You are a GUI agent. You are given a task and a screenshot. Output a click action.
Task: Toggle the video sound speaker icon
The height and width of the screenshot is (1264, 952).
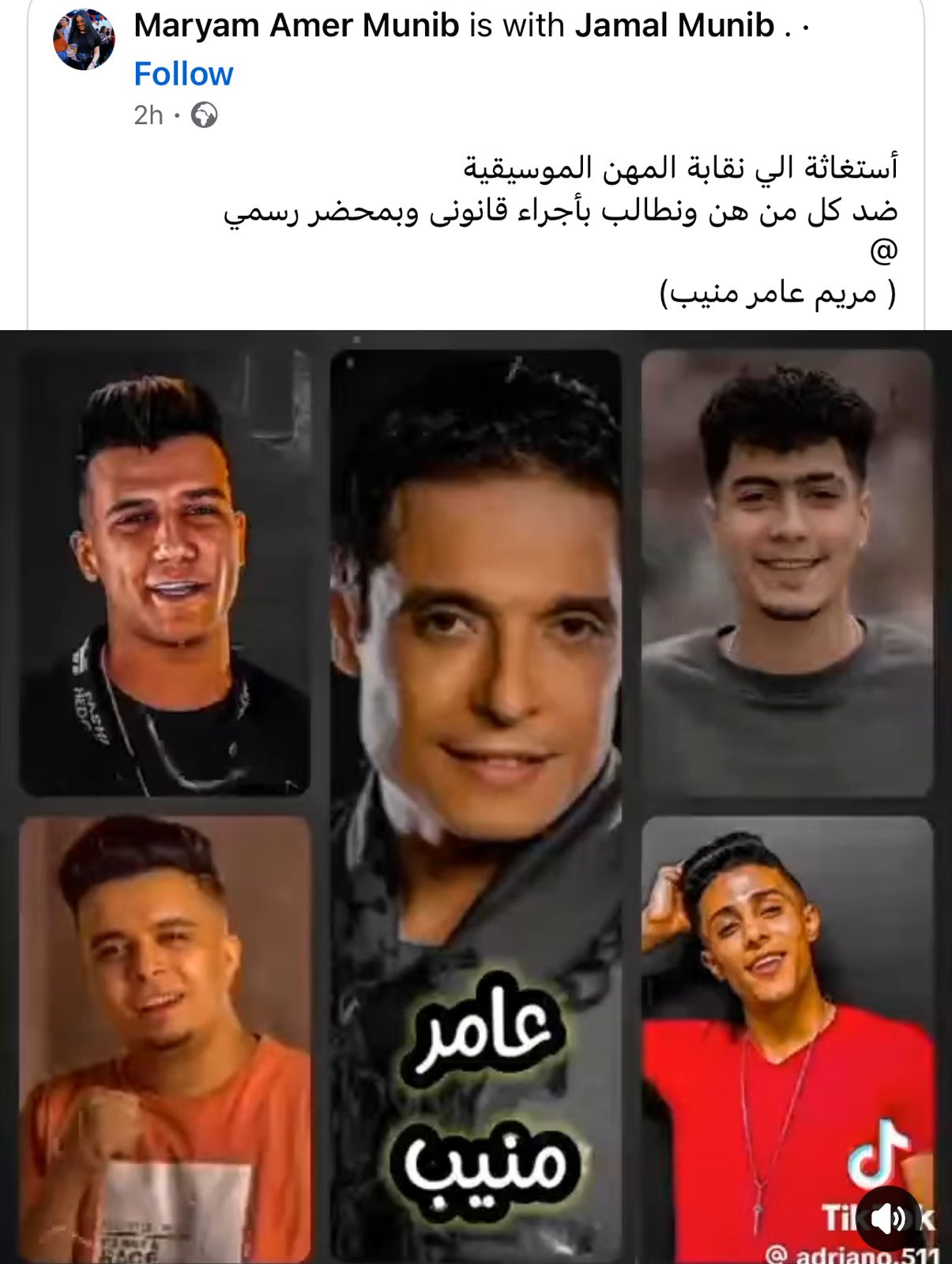pos(890,1219)
